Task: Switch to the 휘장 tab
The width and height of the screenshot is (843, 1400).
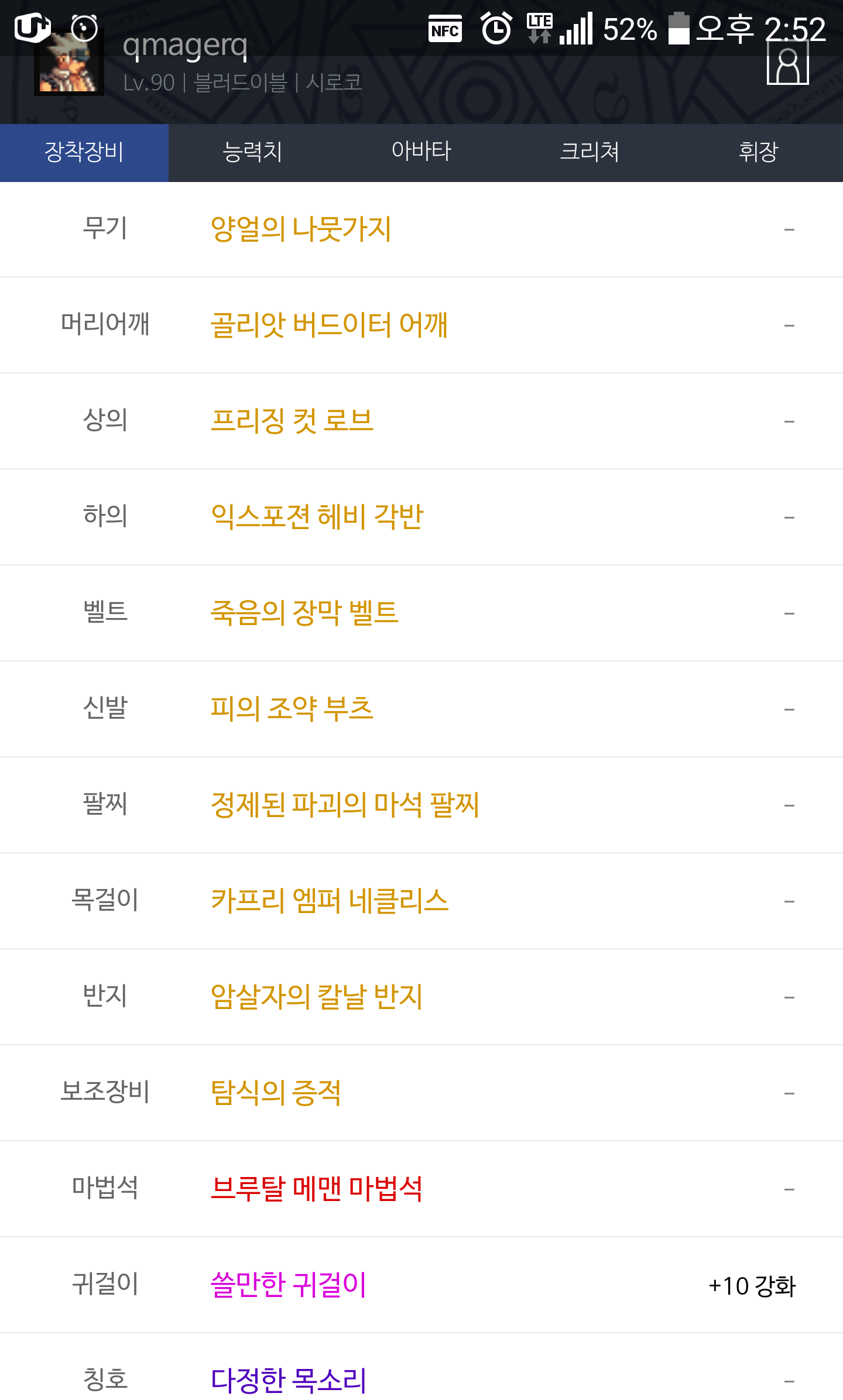Action: 759,152
